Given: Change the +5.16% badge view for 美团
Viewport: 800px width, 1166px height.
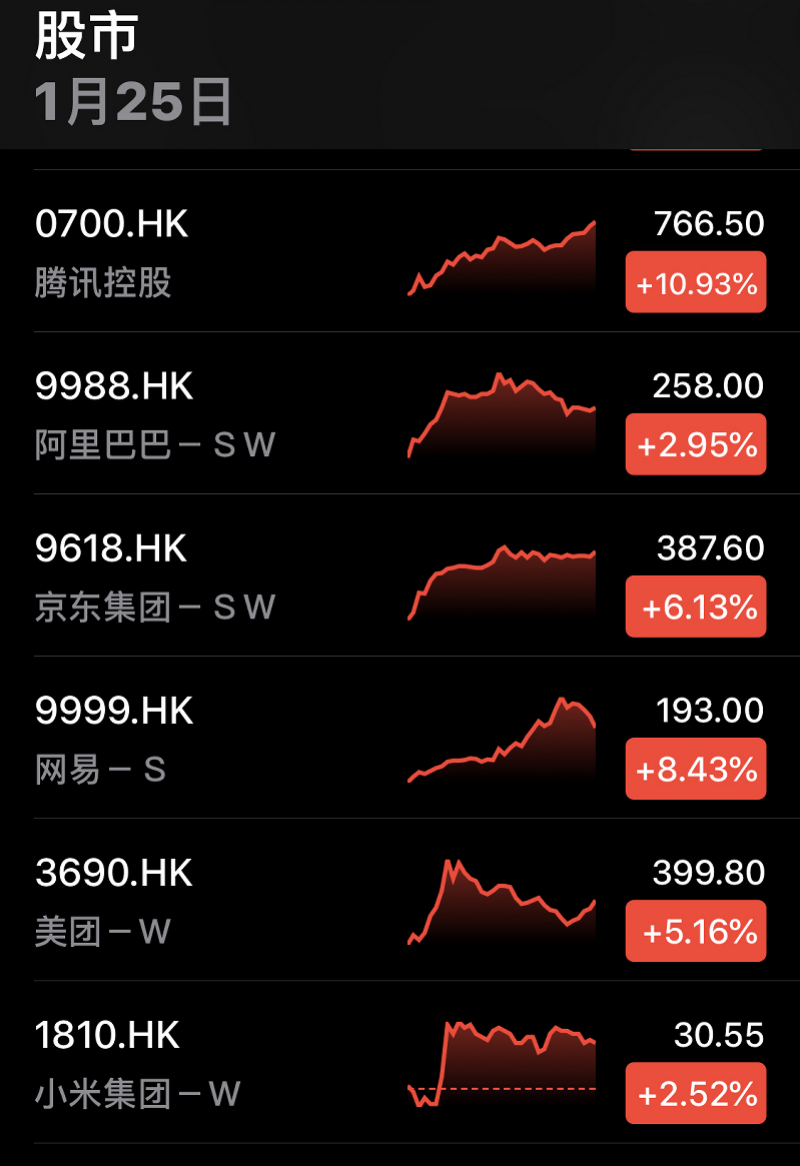Looking at the screenshot, I should (x=696, y=931).
